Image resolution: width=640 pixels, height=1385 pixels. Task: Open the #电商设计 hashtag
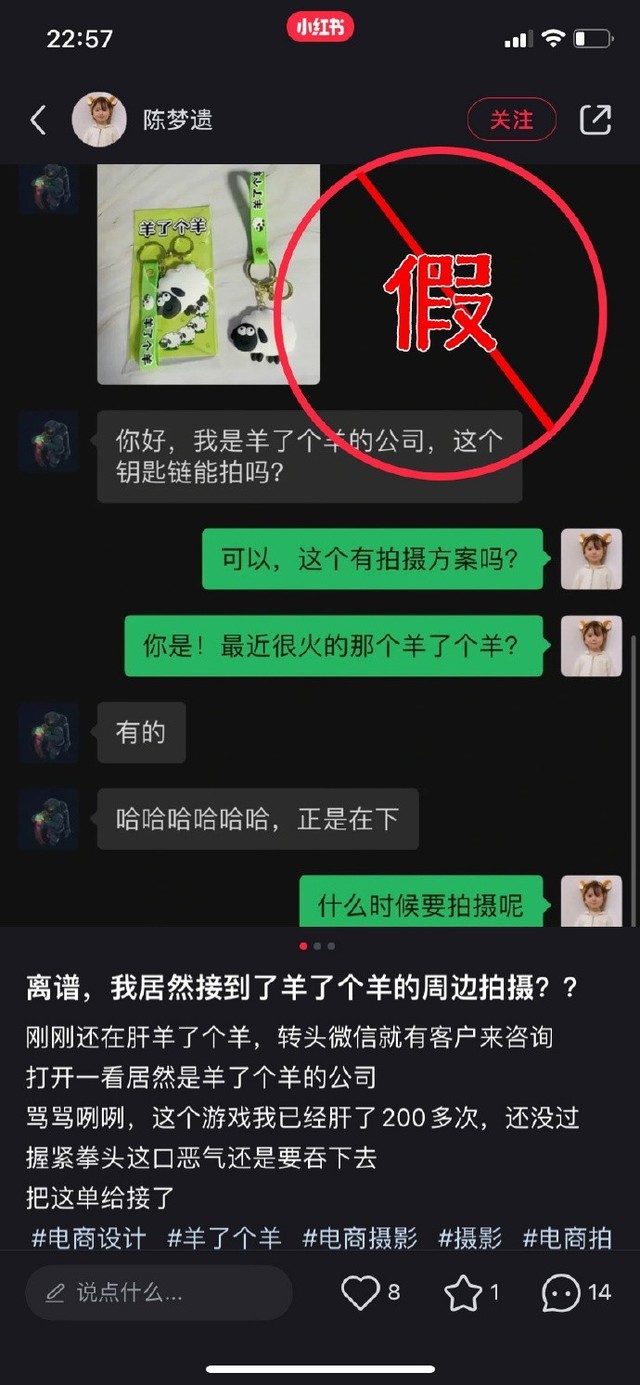[x=88, y=1238]
